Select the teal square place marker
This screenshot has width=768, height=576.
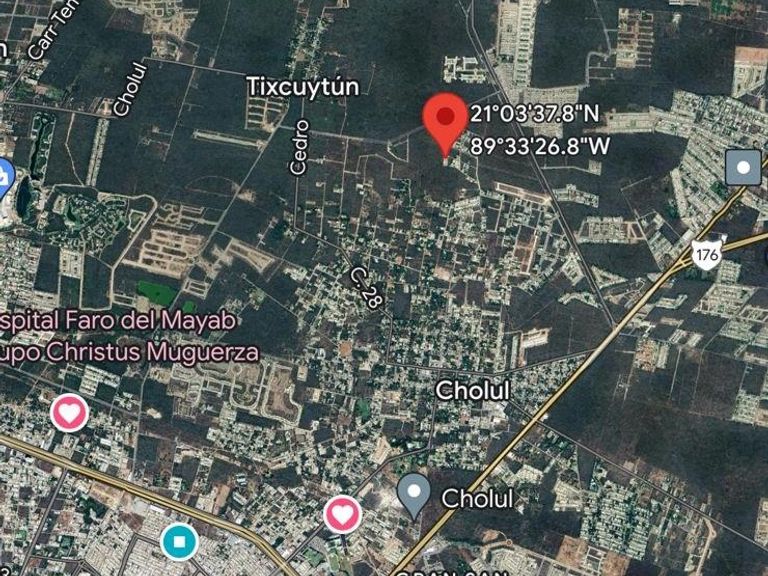point(179,542)
